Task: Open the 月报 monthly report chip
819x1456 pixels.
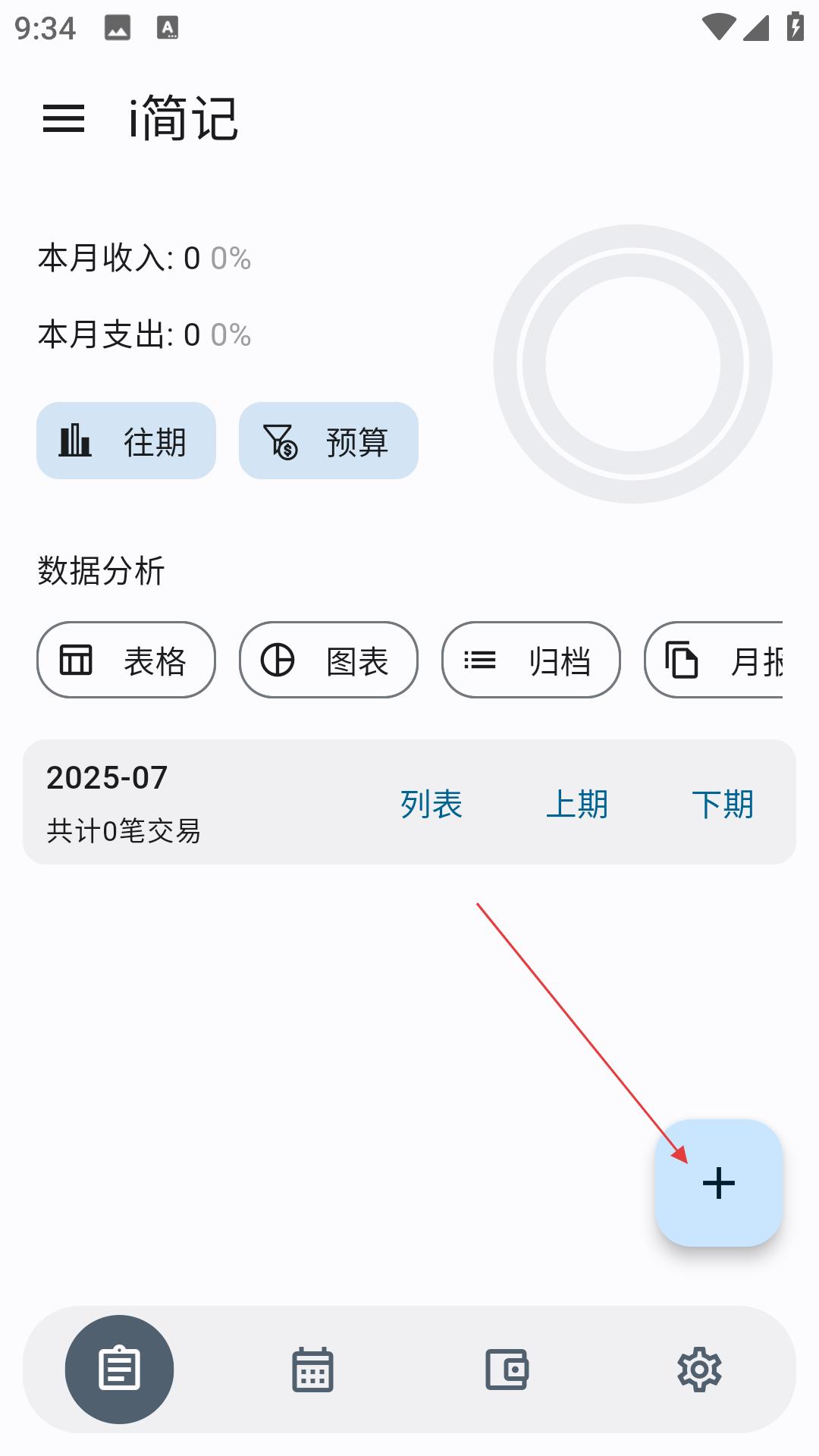Action: coord(714,660)
